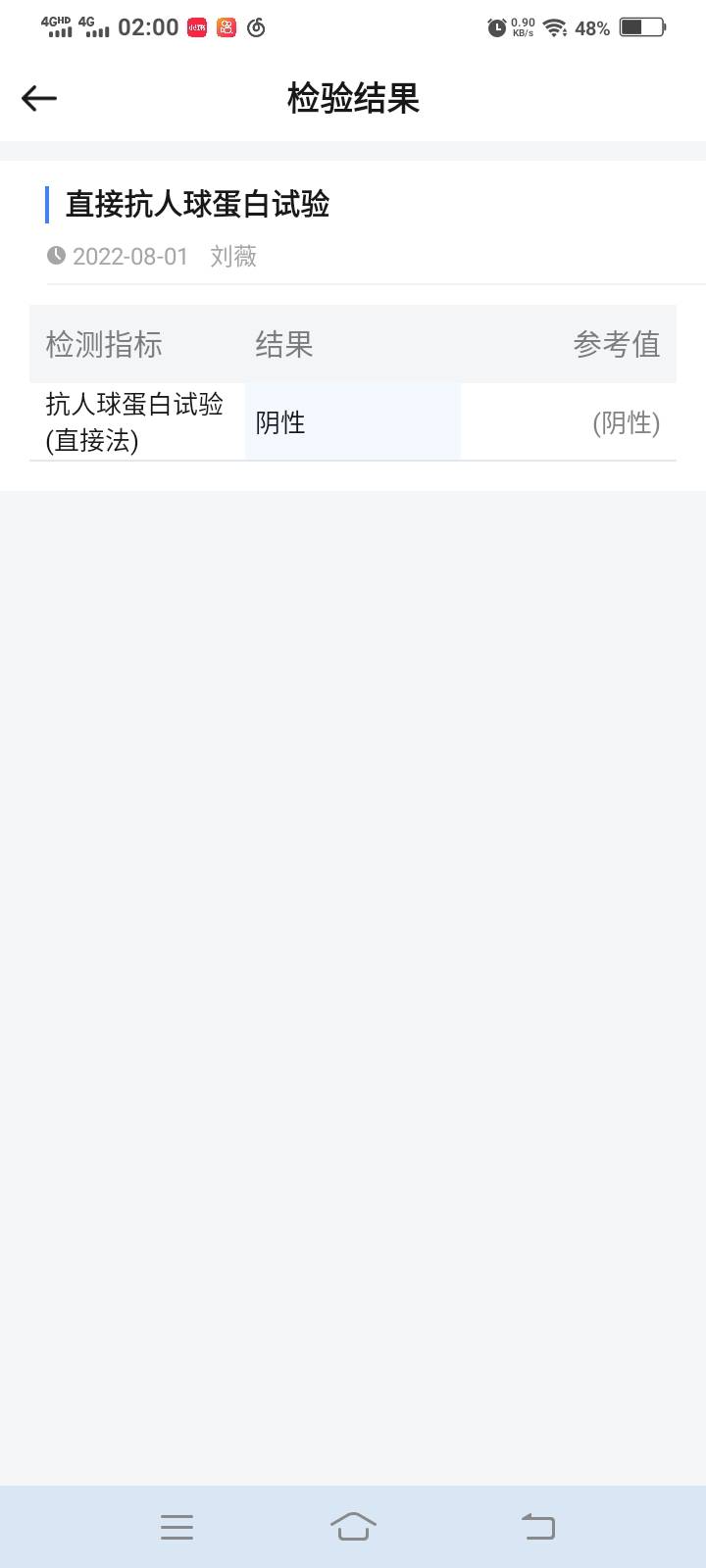Select the result cell showing 阴性
The width and height of the screenshot is (706, 1568).
(x=281, y=421)
